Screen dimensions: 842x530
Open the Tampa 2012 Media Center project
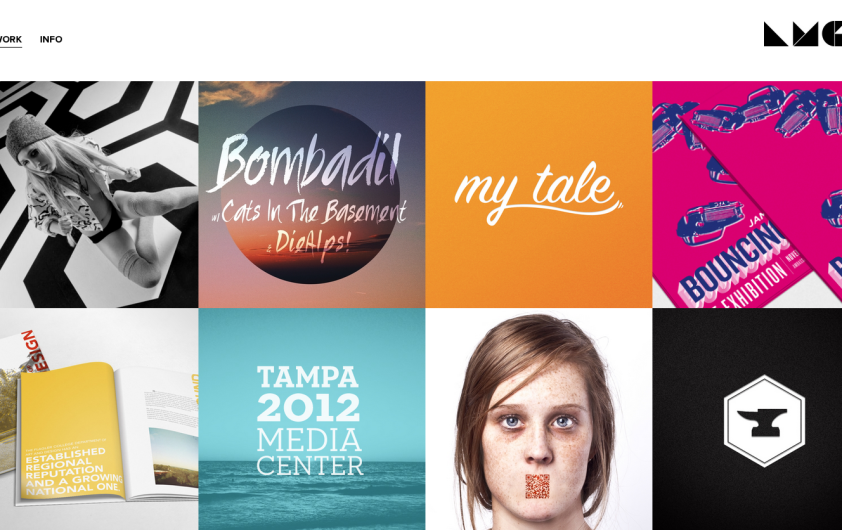311,419
